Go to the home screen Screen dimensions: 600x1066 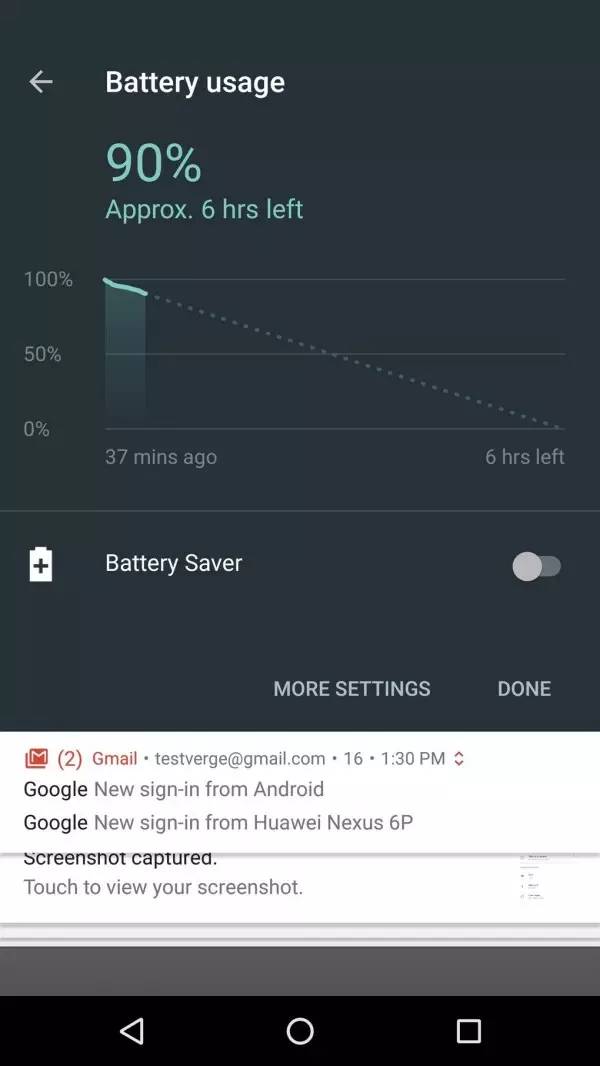pyautogui.click(x=300, y=1031)
